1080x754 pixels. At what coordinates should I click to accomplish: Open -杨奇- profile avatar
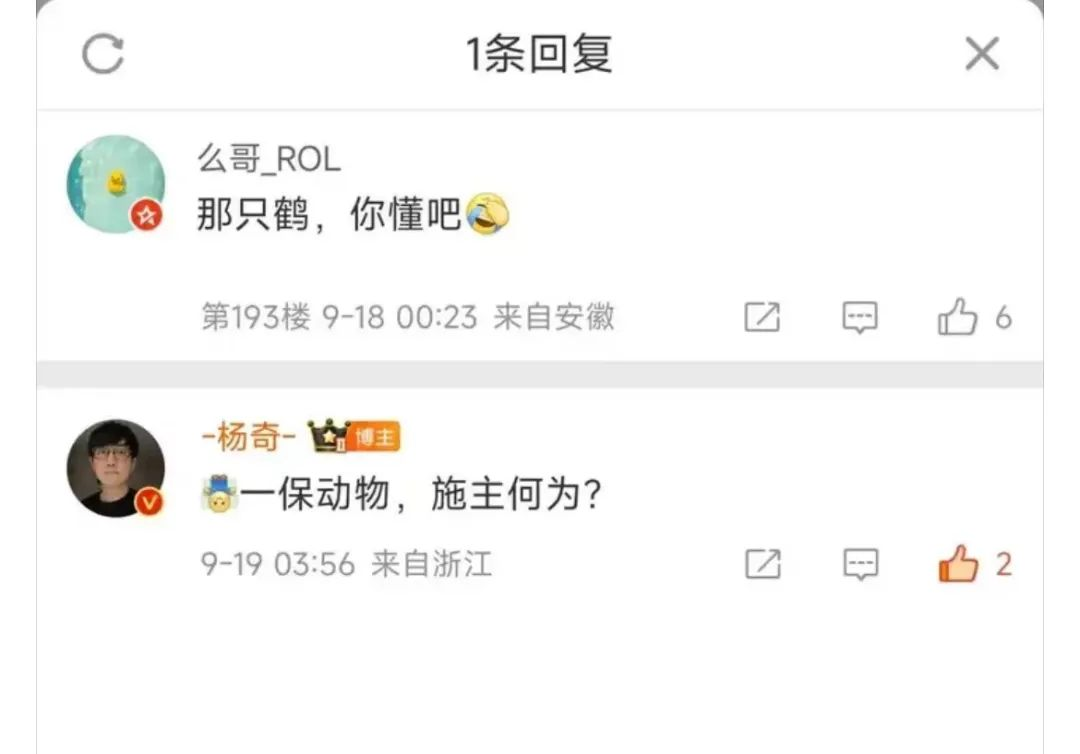click(x=115, y=468)
